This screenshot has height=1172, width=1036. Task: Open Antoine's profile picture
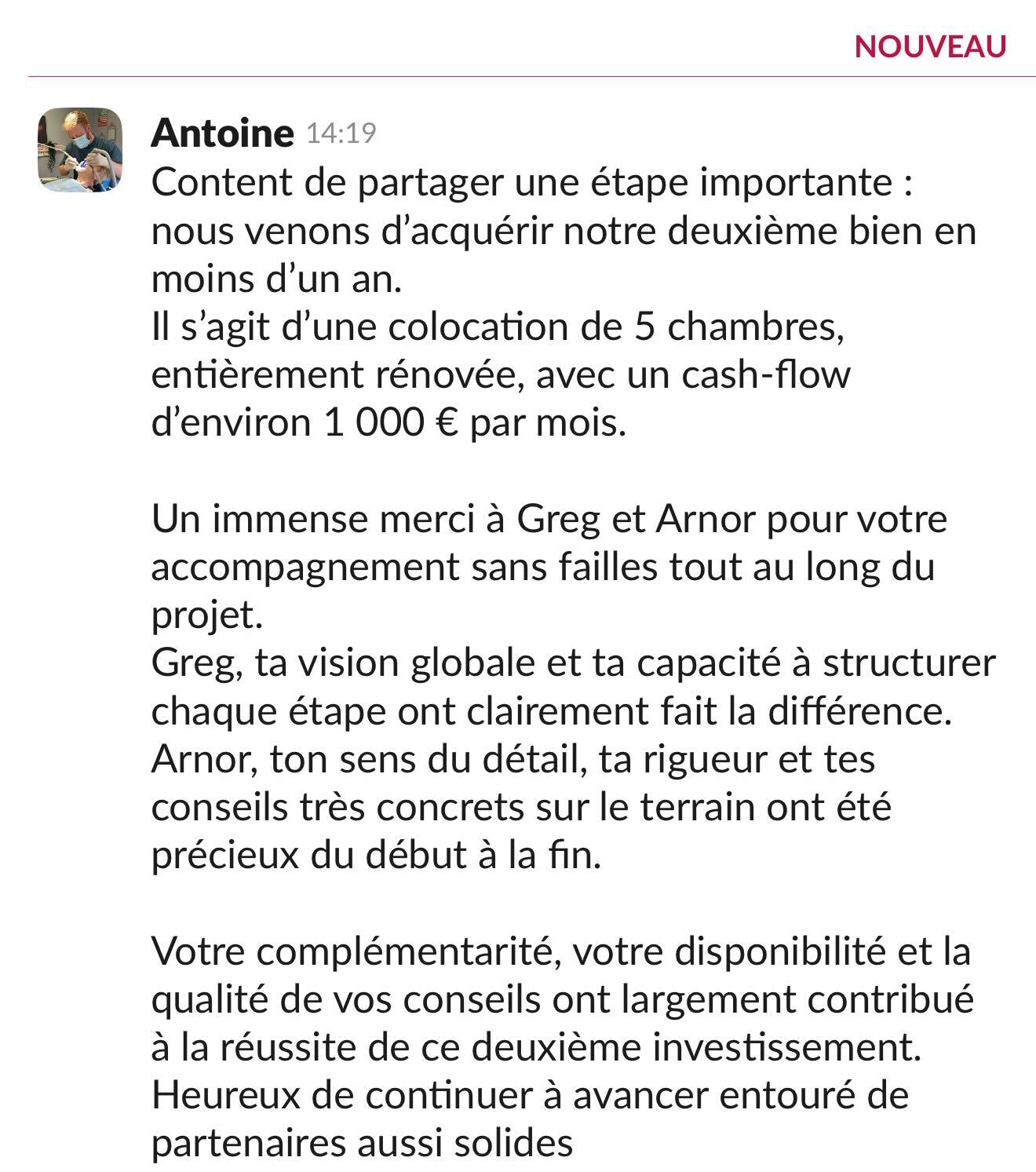click(80, 150)
